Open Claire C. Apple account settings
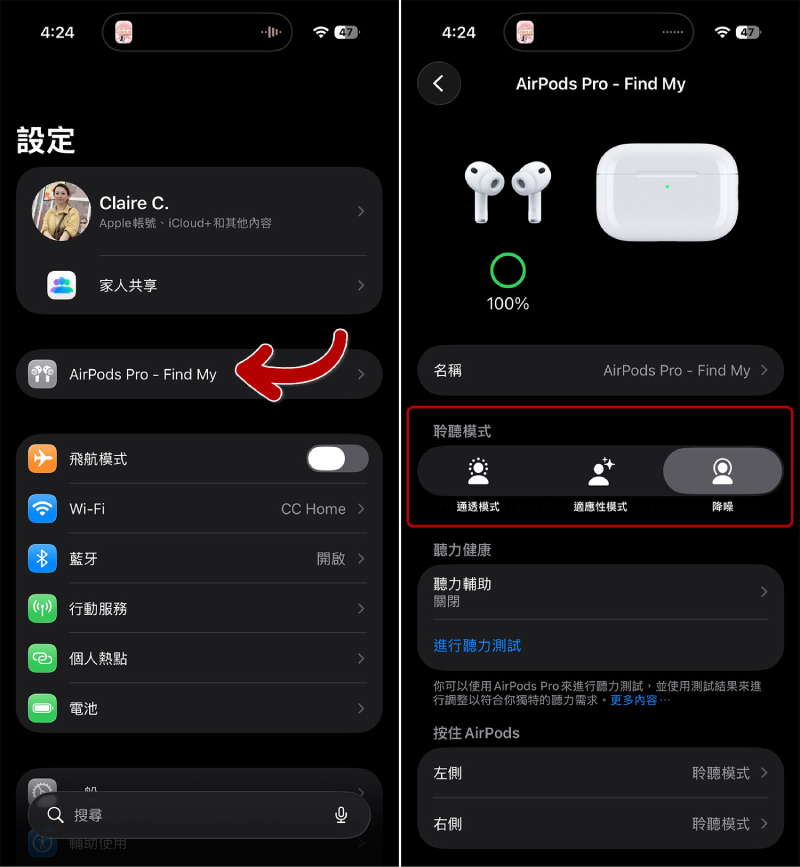The image size is (800, 867). tap(200, 211)
